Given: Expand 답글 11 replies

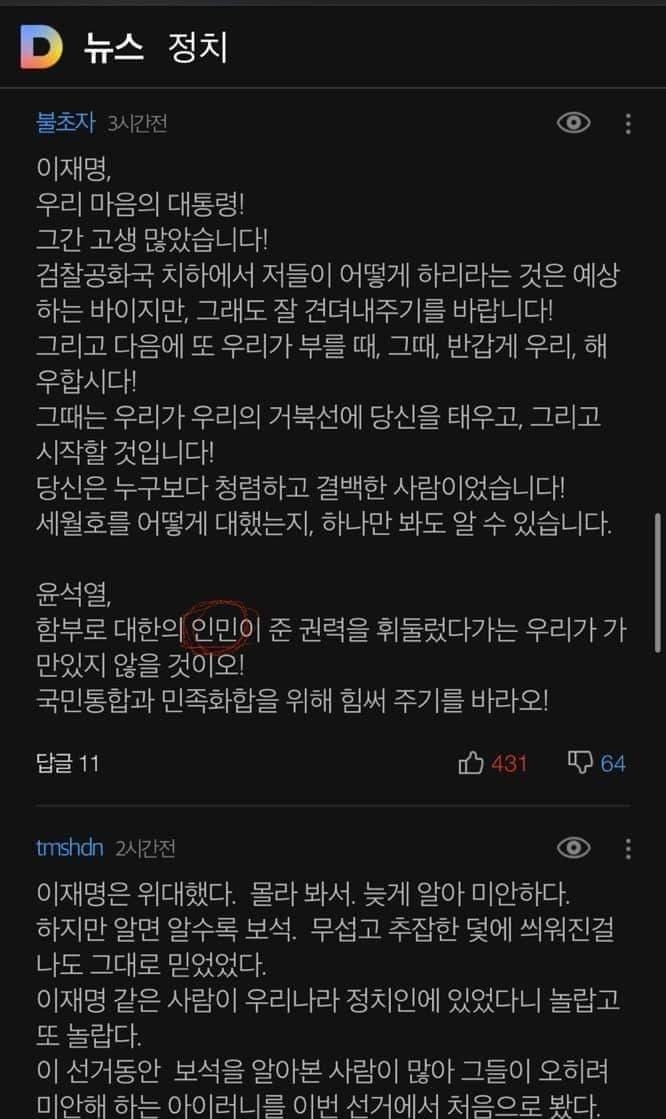Looking at the screenshot, I should (x=67, y=764).
